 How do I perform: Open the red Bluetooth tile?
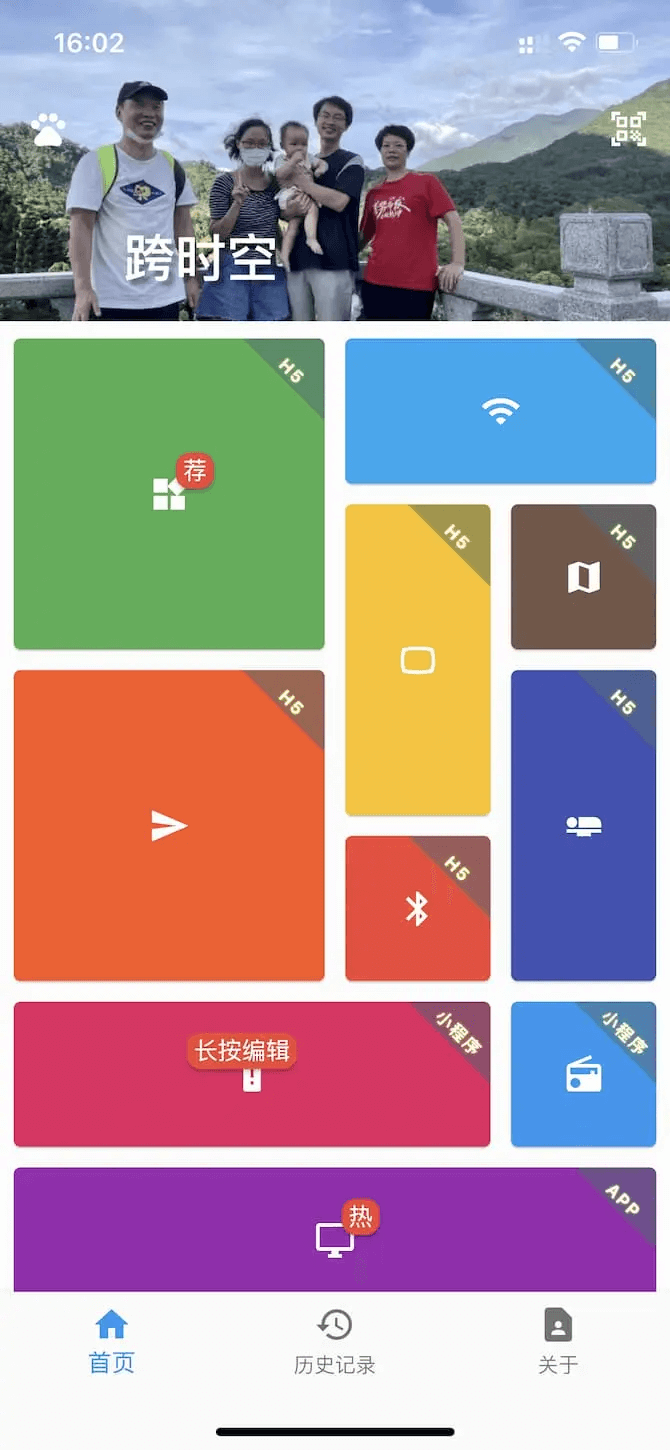pos(417,908)
